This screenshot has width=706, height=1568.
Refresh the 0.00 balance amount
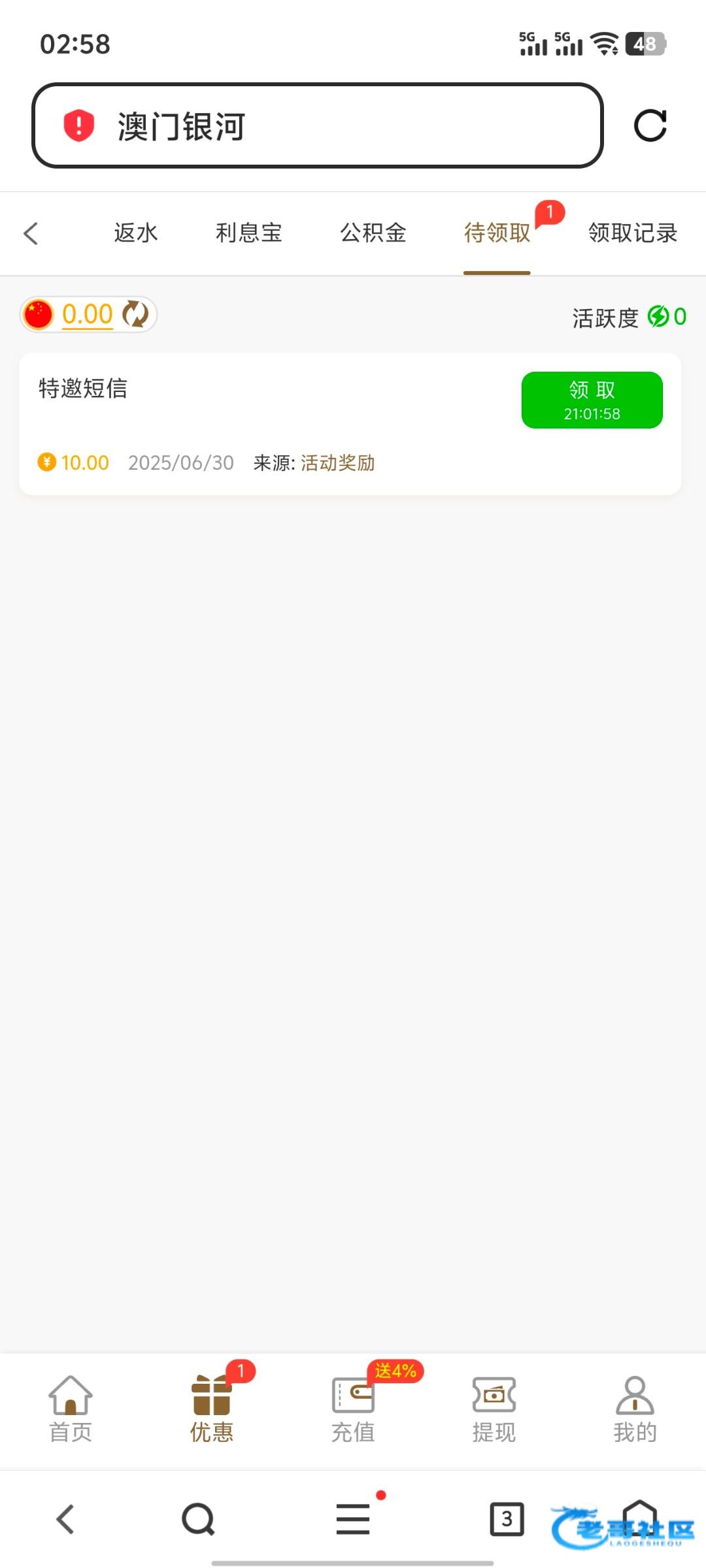[135, 314]
